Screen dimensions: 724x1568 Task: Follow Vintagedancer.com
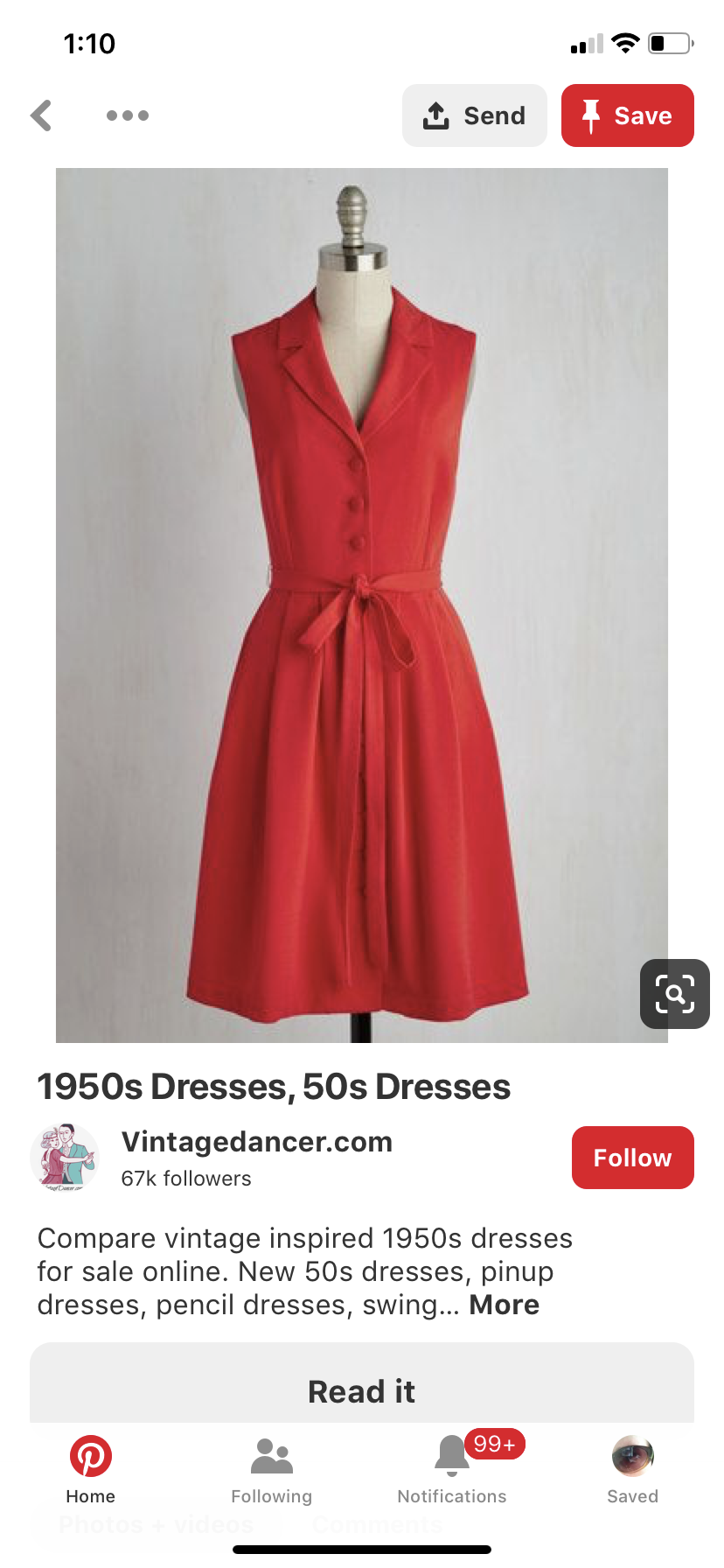tap(632, 1158)
